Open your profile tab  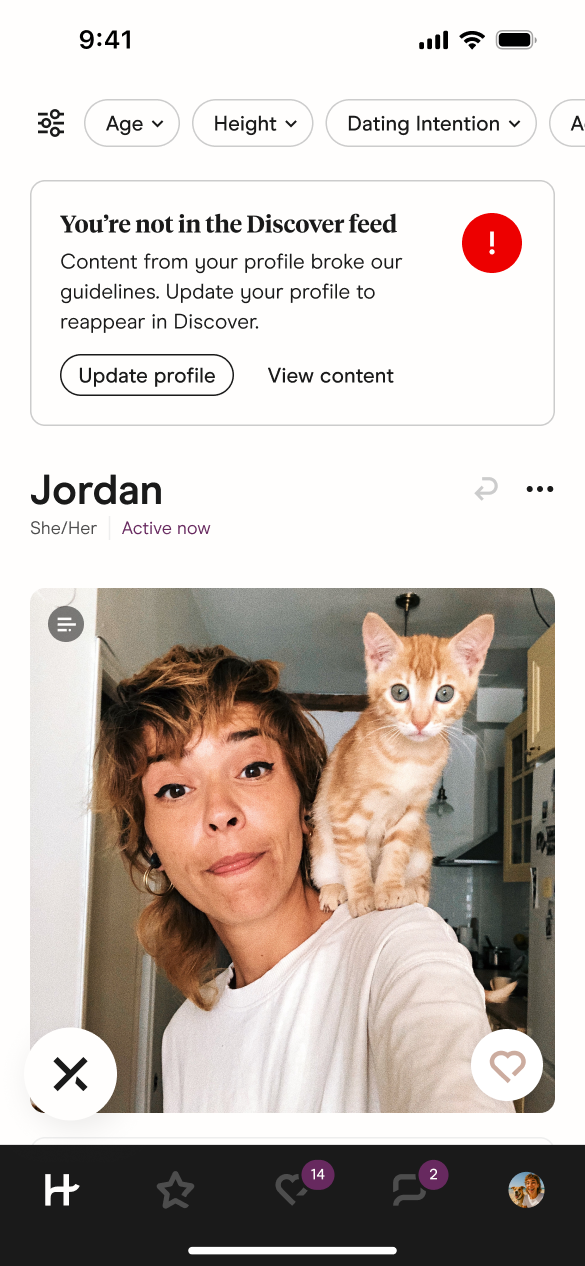click(x=526, y=1190)
